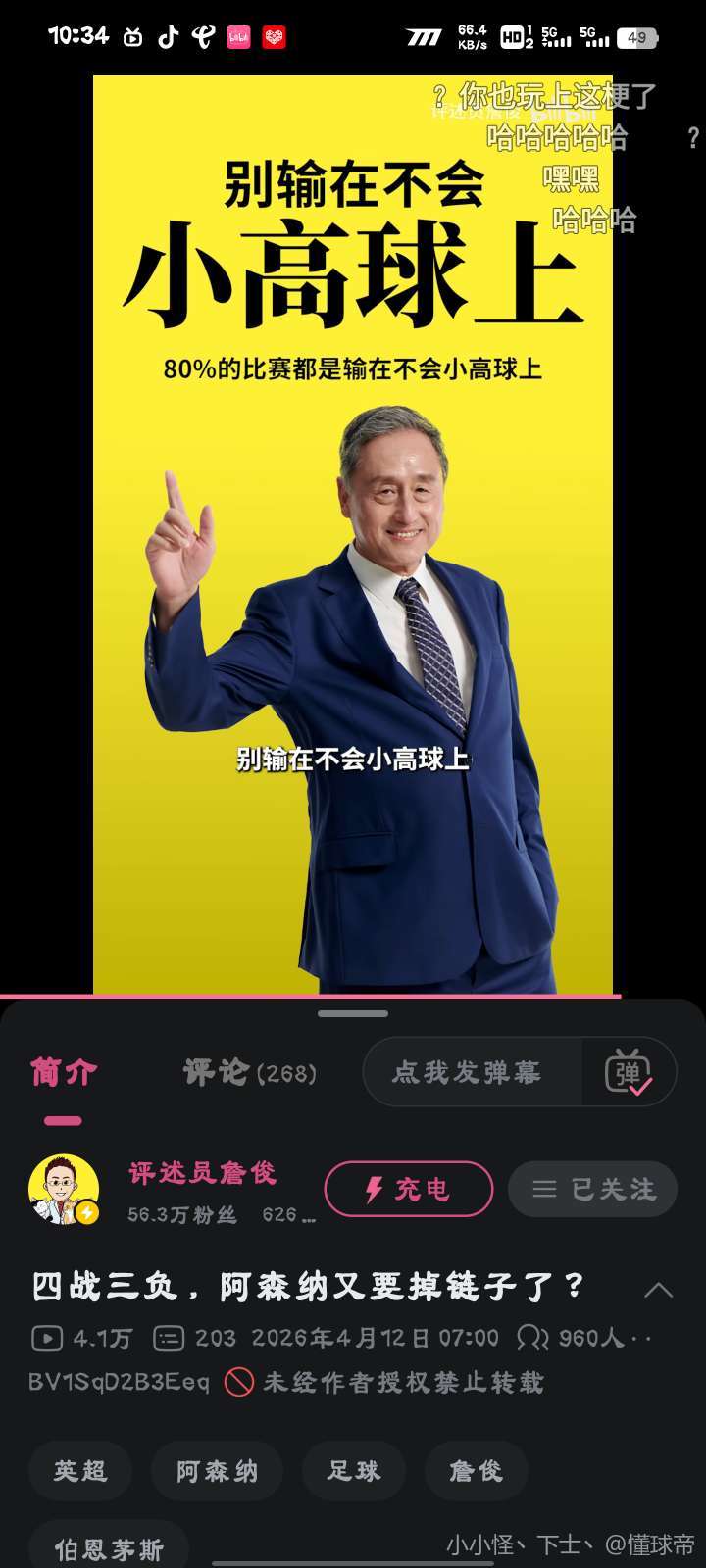
Task: Open 评述员詹俊's profile avatar
Action: 64,1189
